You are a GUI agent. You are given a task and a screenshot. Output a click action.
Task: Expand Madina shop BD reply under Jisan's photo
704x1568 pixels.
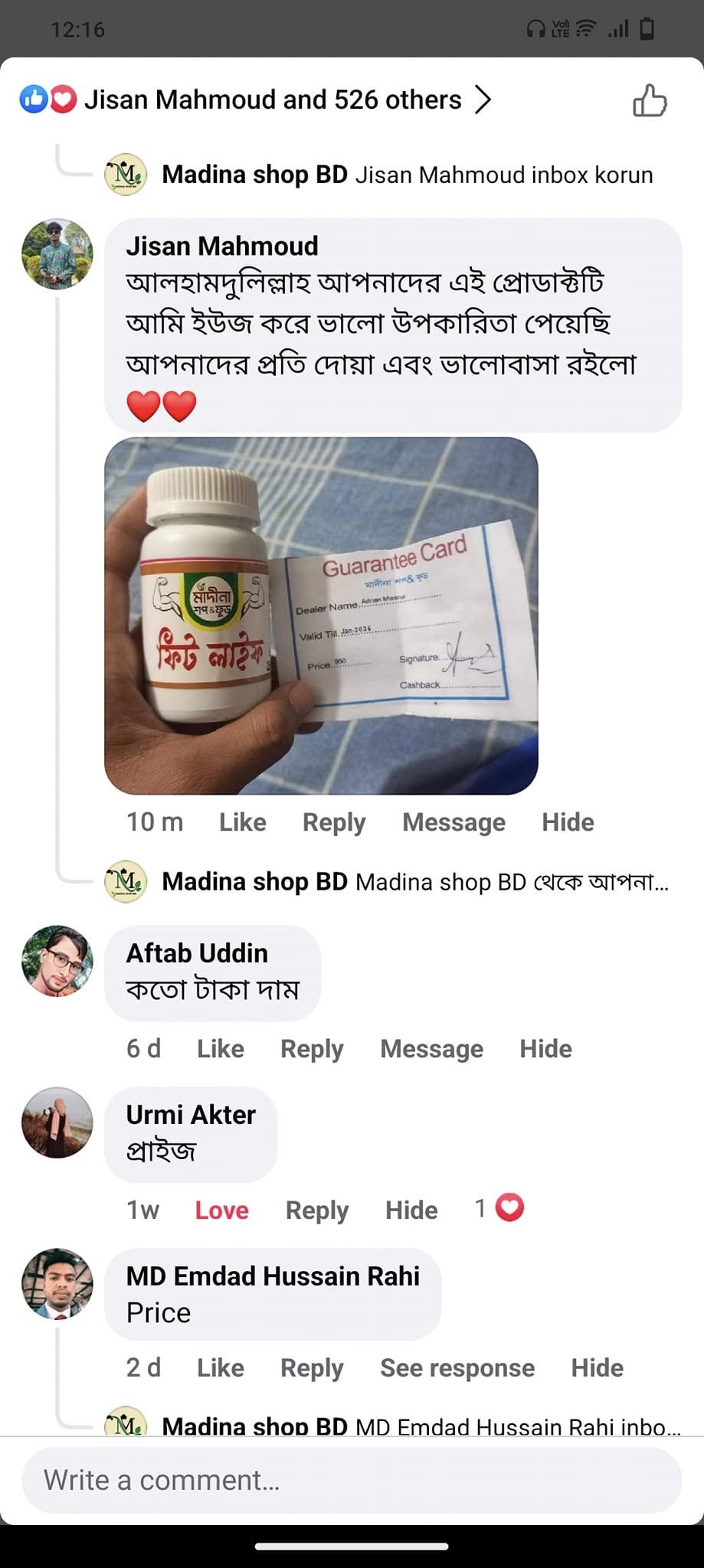coord(387,882)
